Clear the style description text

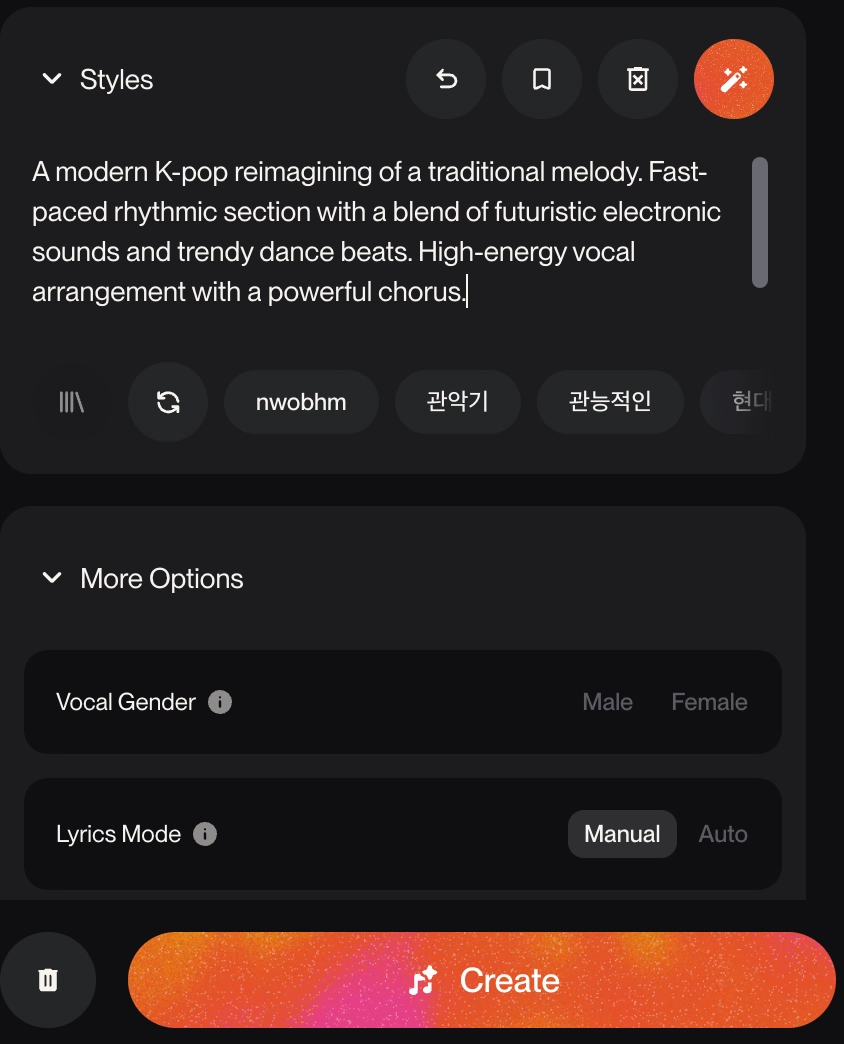click(x=638, y=80)
